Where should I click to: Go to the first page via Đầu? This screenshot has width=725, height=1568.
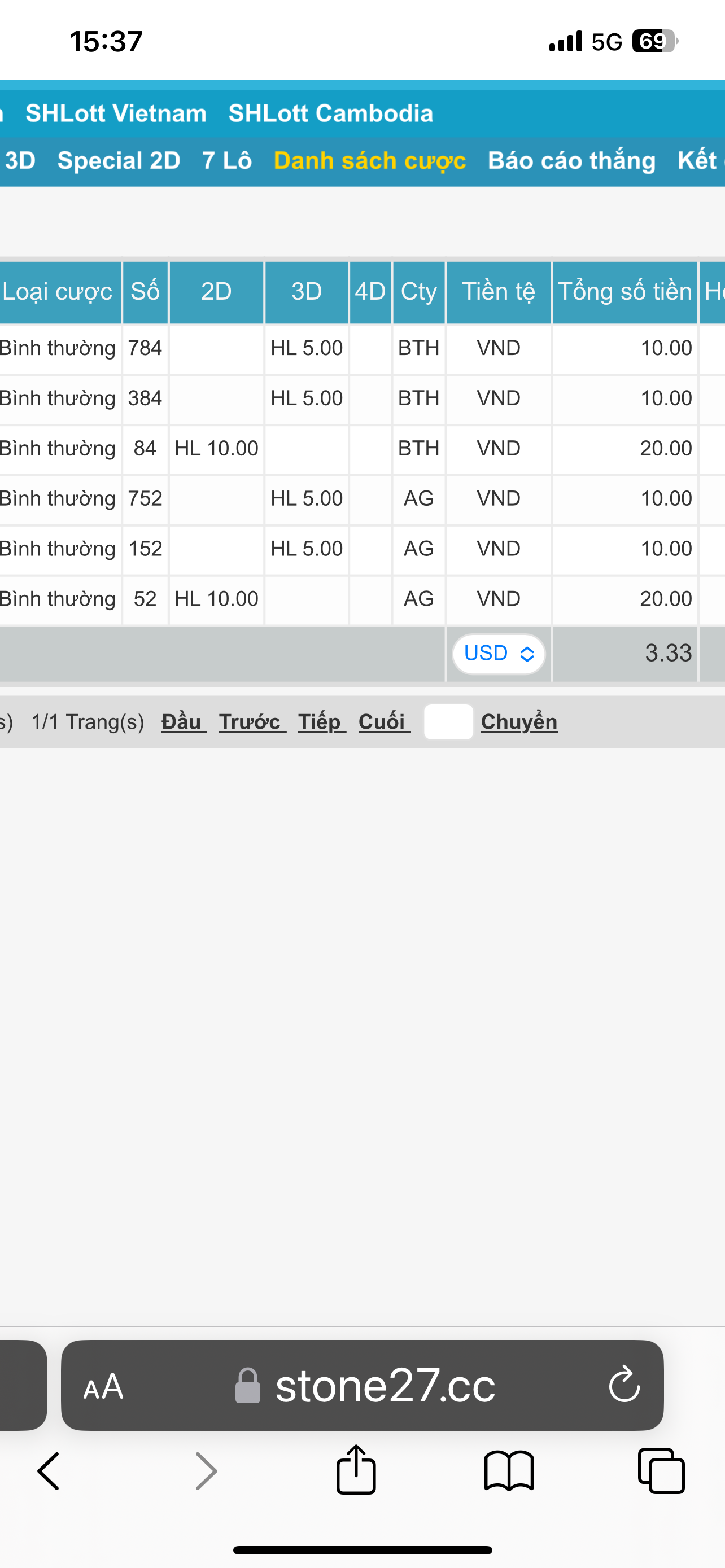coord(184,721)
